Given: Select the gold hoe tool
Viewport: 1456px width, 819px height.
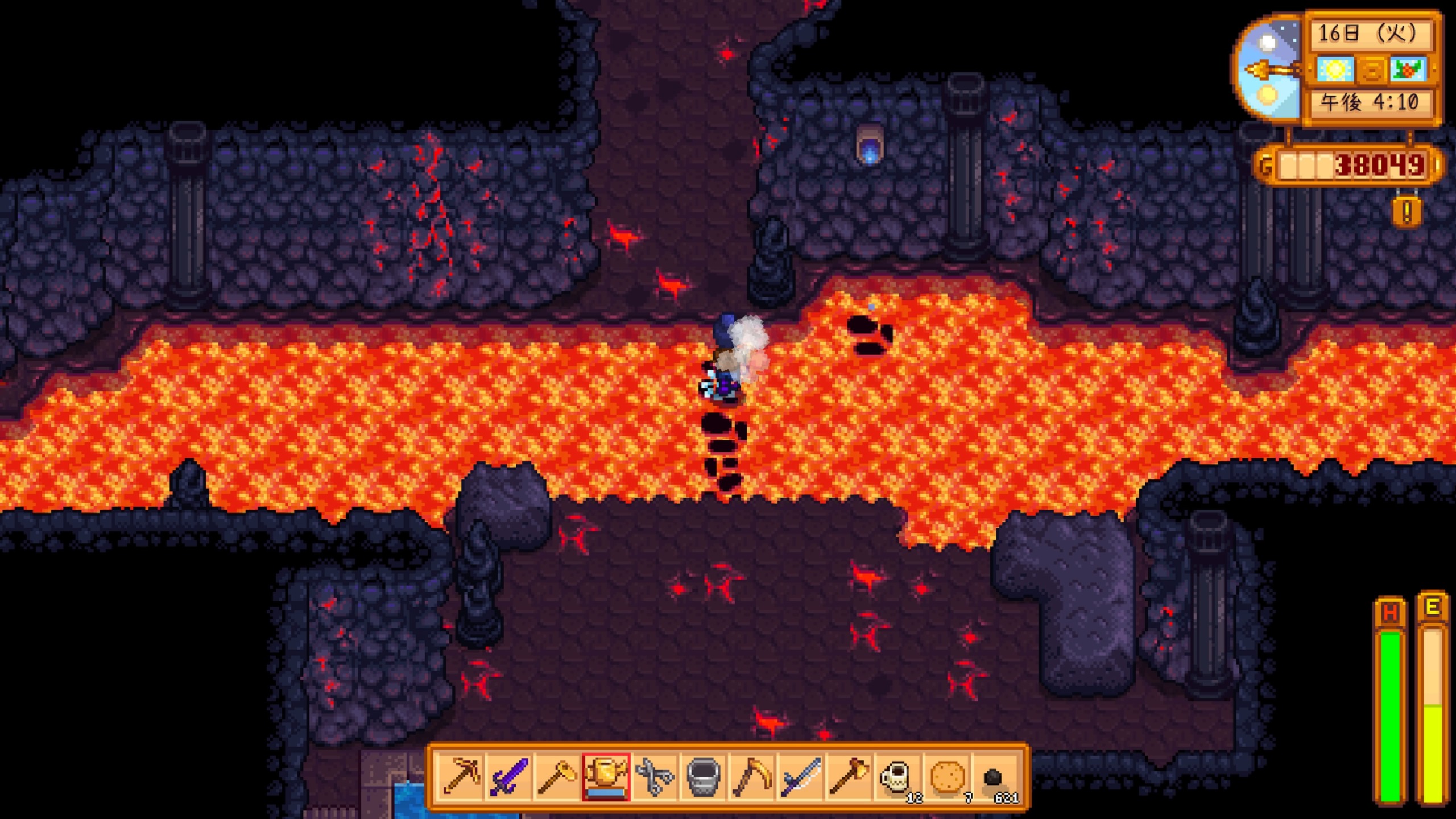Looking at the screenshot, I should click(x=557, y=776).
